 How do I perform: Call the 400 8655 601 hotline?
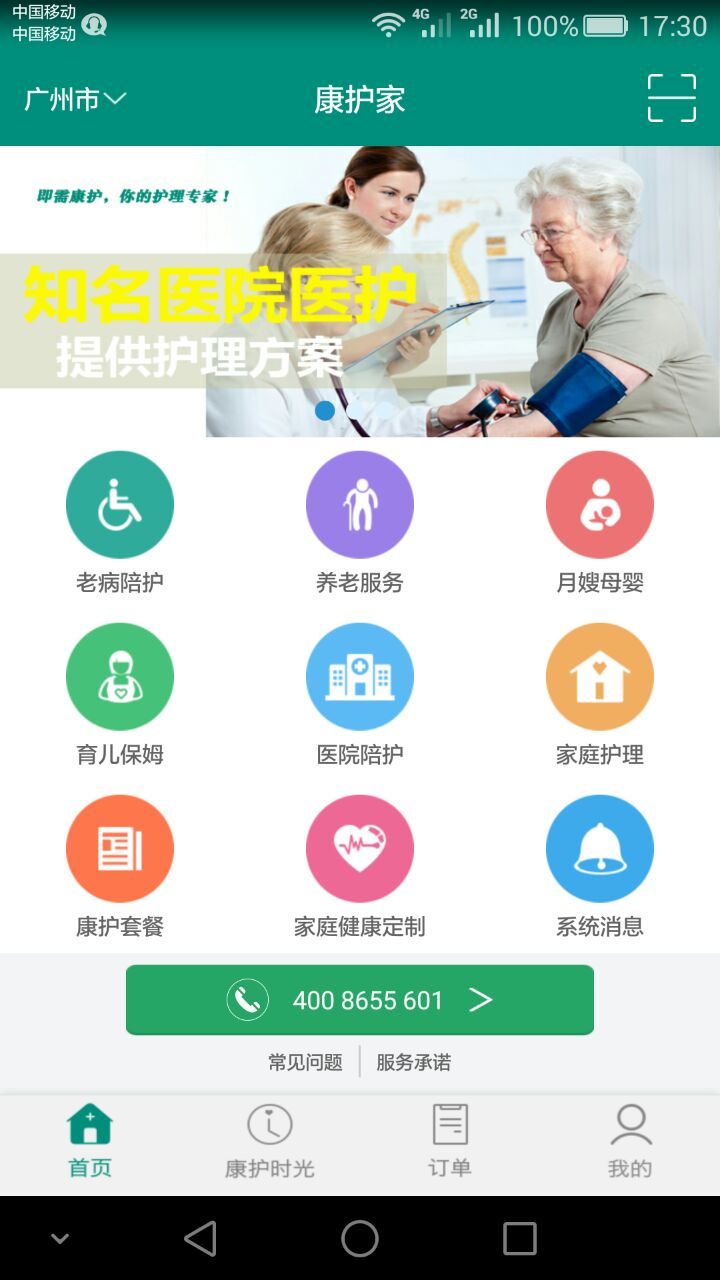360,1000
